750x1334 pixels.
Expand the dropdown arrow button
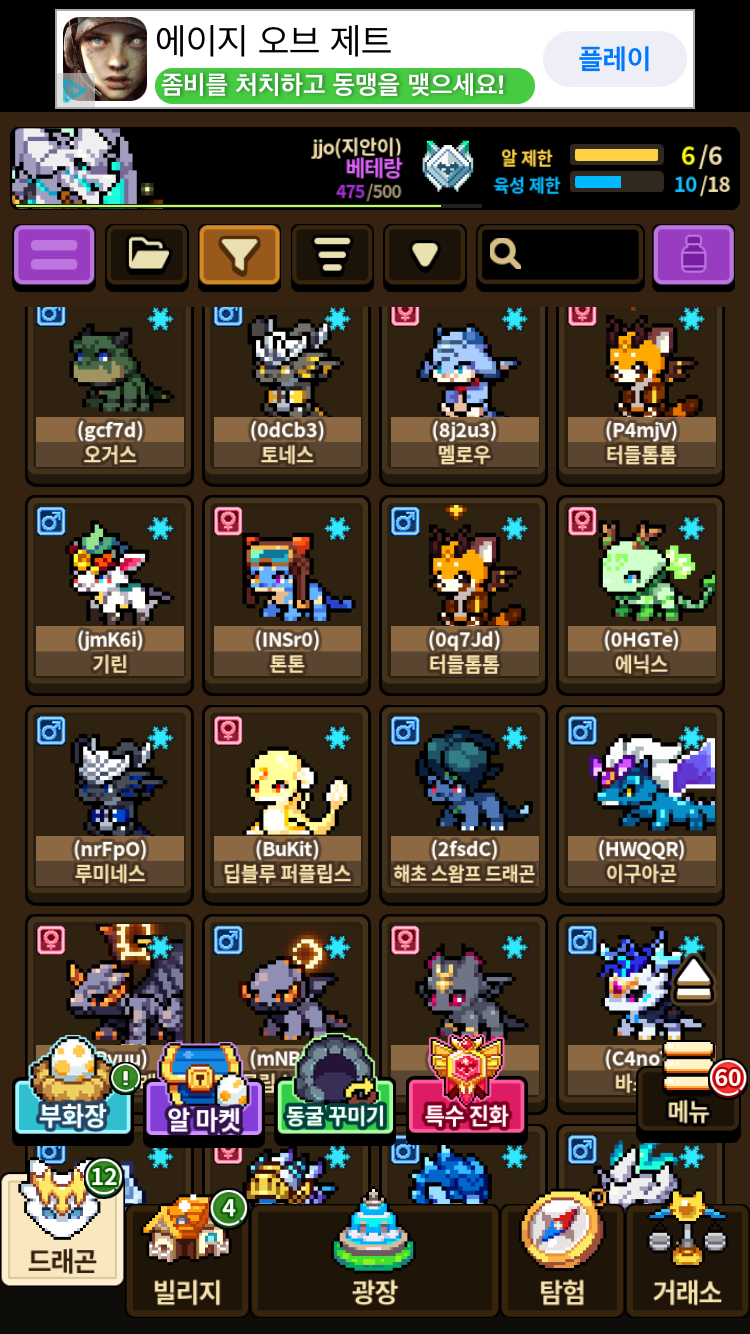(425, 255)
